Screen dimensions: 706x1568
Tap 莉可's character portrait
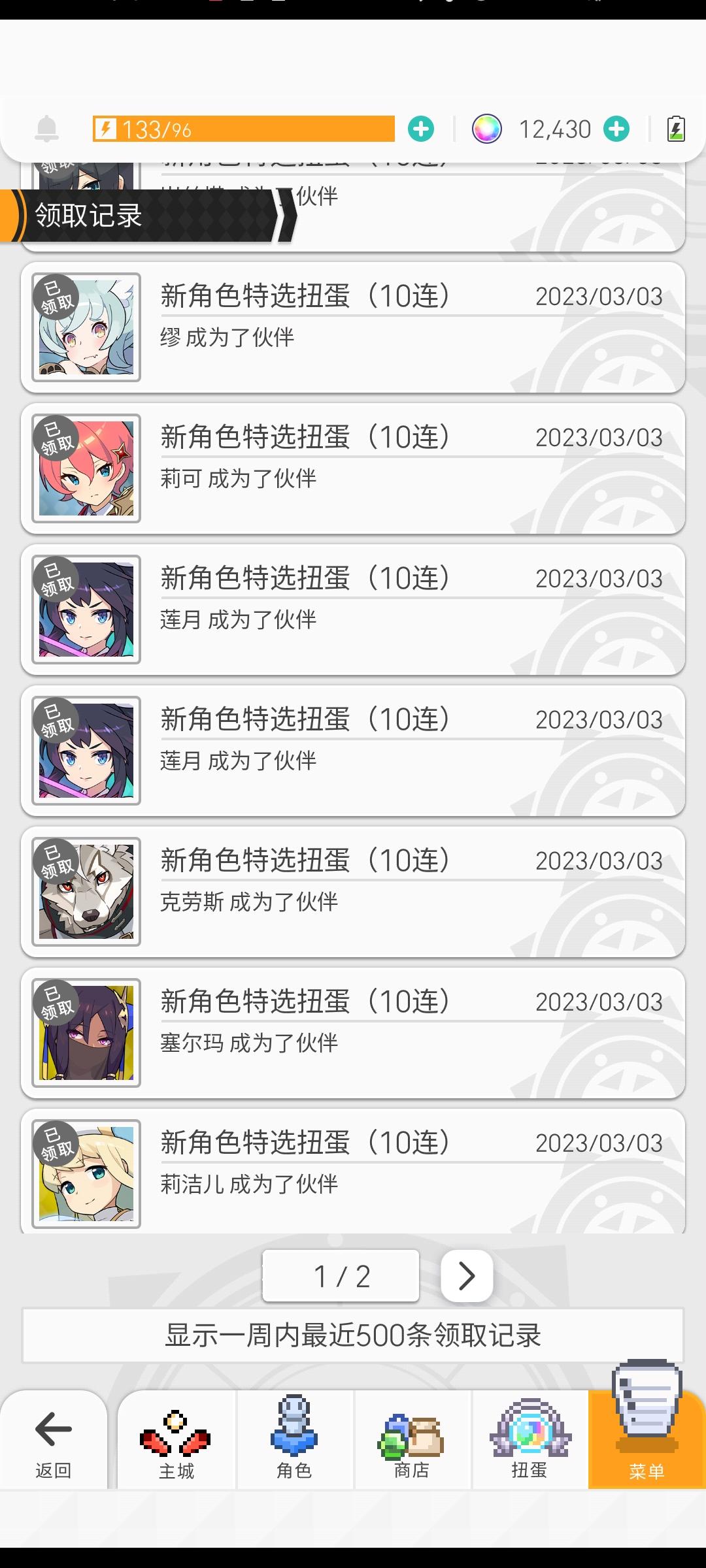click(x=87, y=468)
